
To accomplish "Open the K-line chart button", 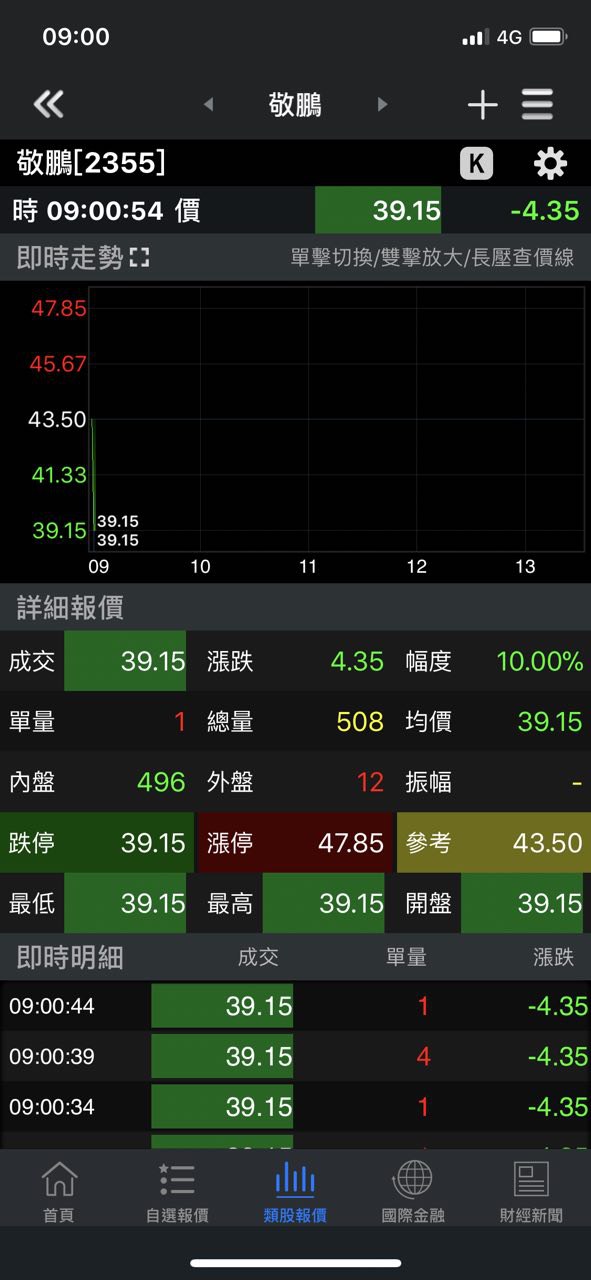I will point(477,163).
